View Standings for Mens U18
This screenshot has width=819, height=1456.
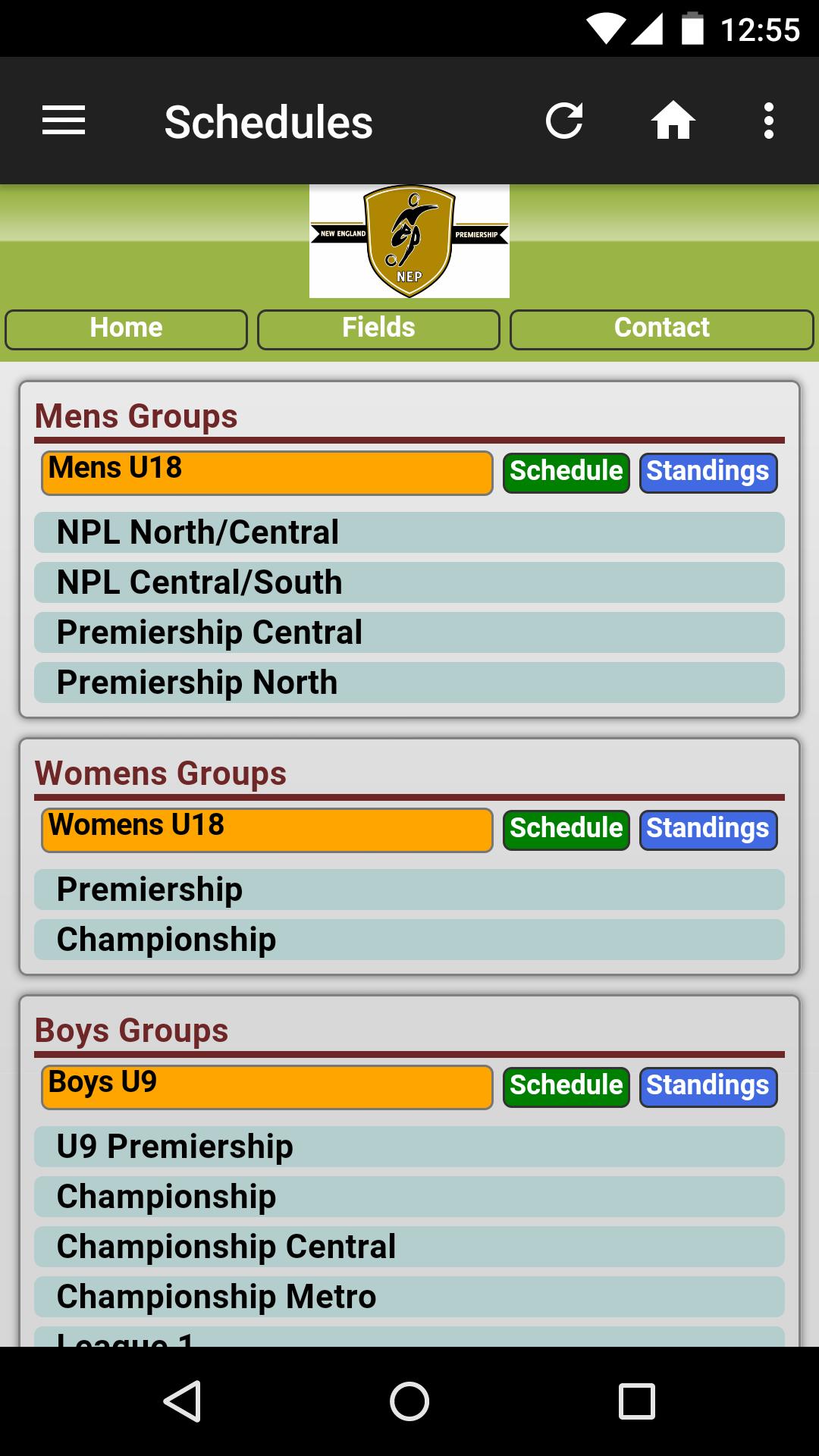[x=708, y=473]
